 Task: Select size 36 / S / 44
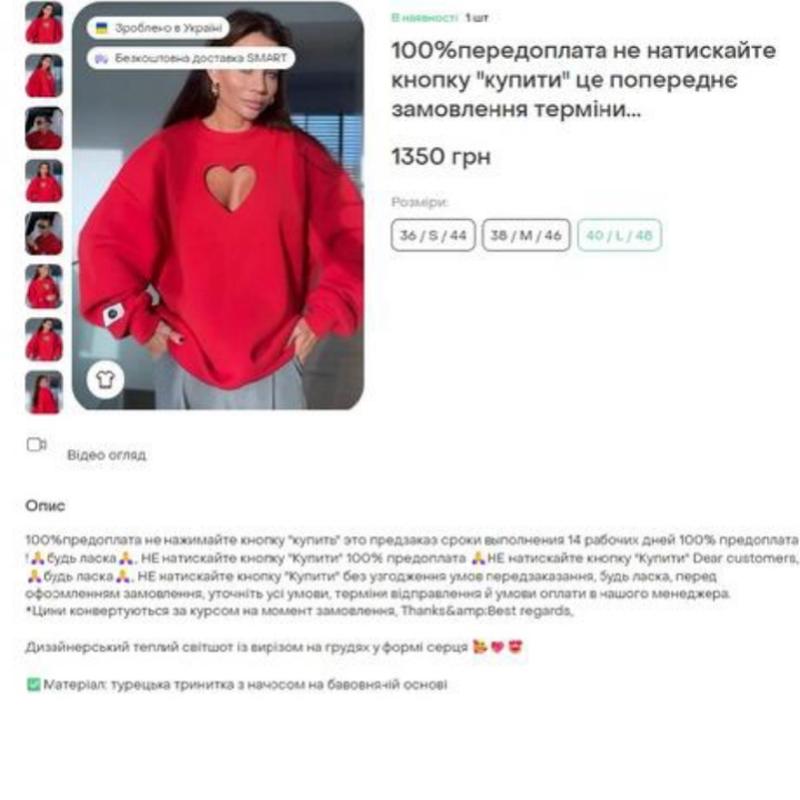[433, 236]
